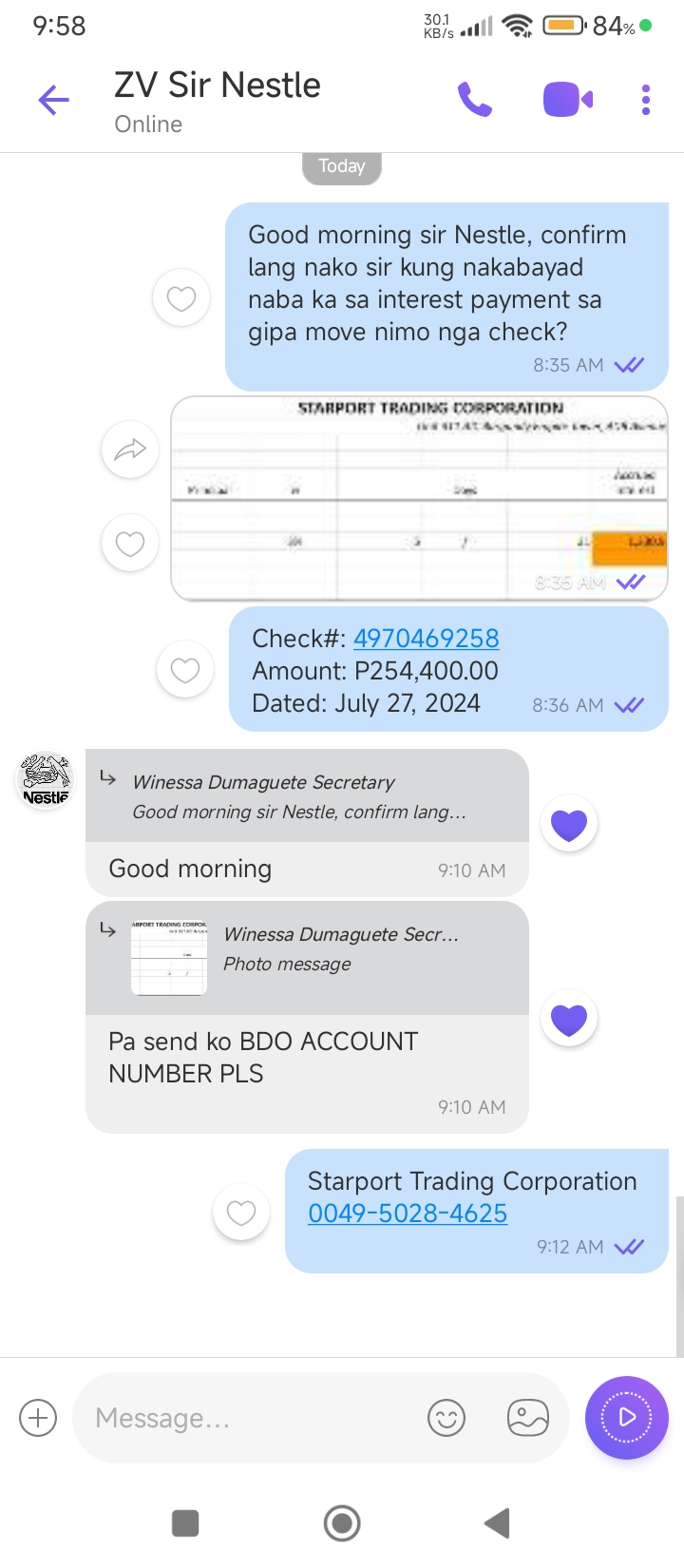This screenshot has height=1568, width=684.
Task: Tap the purple heart on 'Good morning' reply
Action: point(569,825)
